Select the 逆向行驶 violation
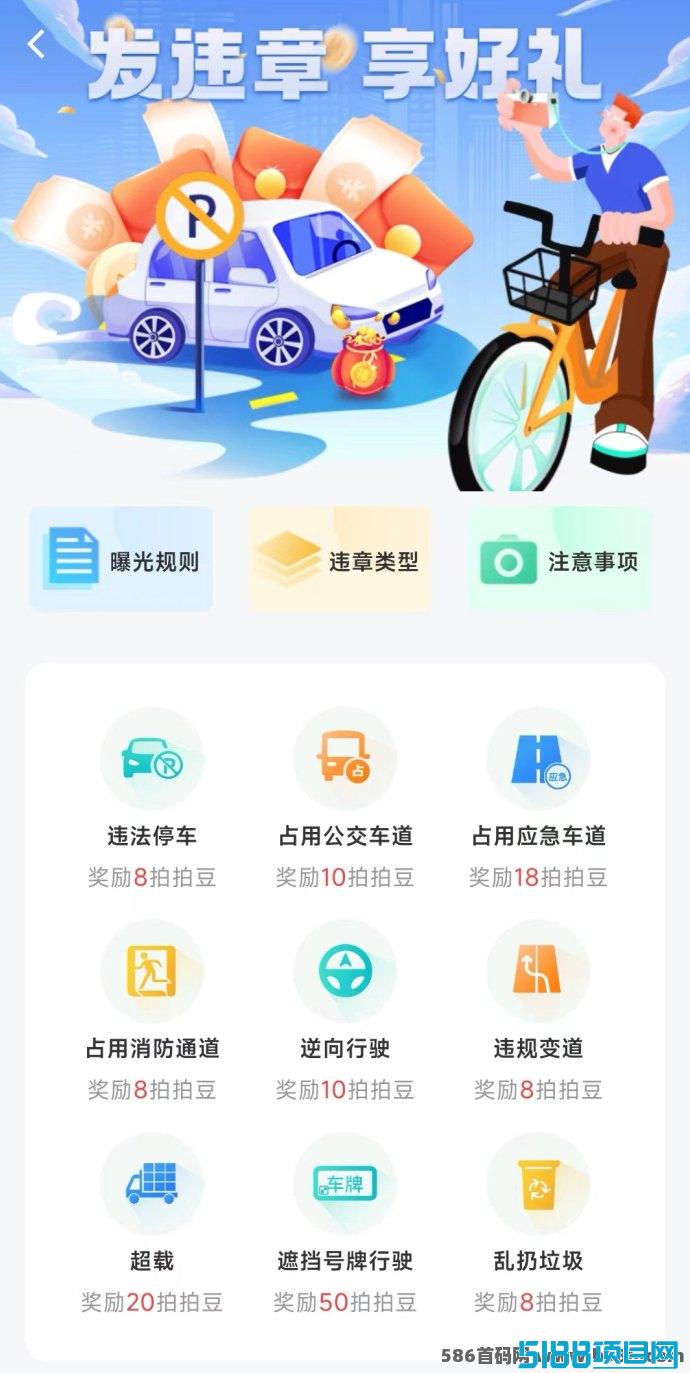The image size is (690, 1373). tap(345, 1011)
